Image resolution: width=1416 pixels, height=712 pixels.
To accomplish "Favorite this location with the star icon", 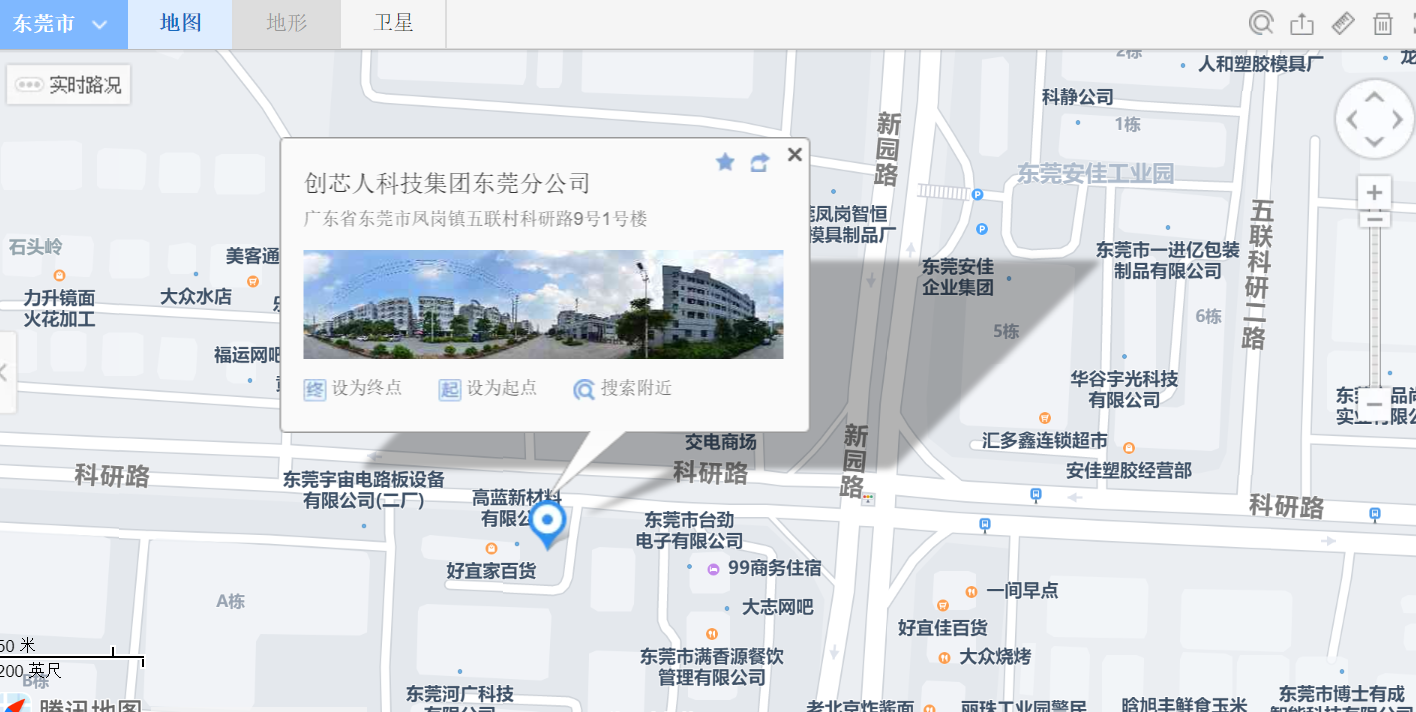I will [x=725, y=162].
